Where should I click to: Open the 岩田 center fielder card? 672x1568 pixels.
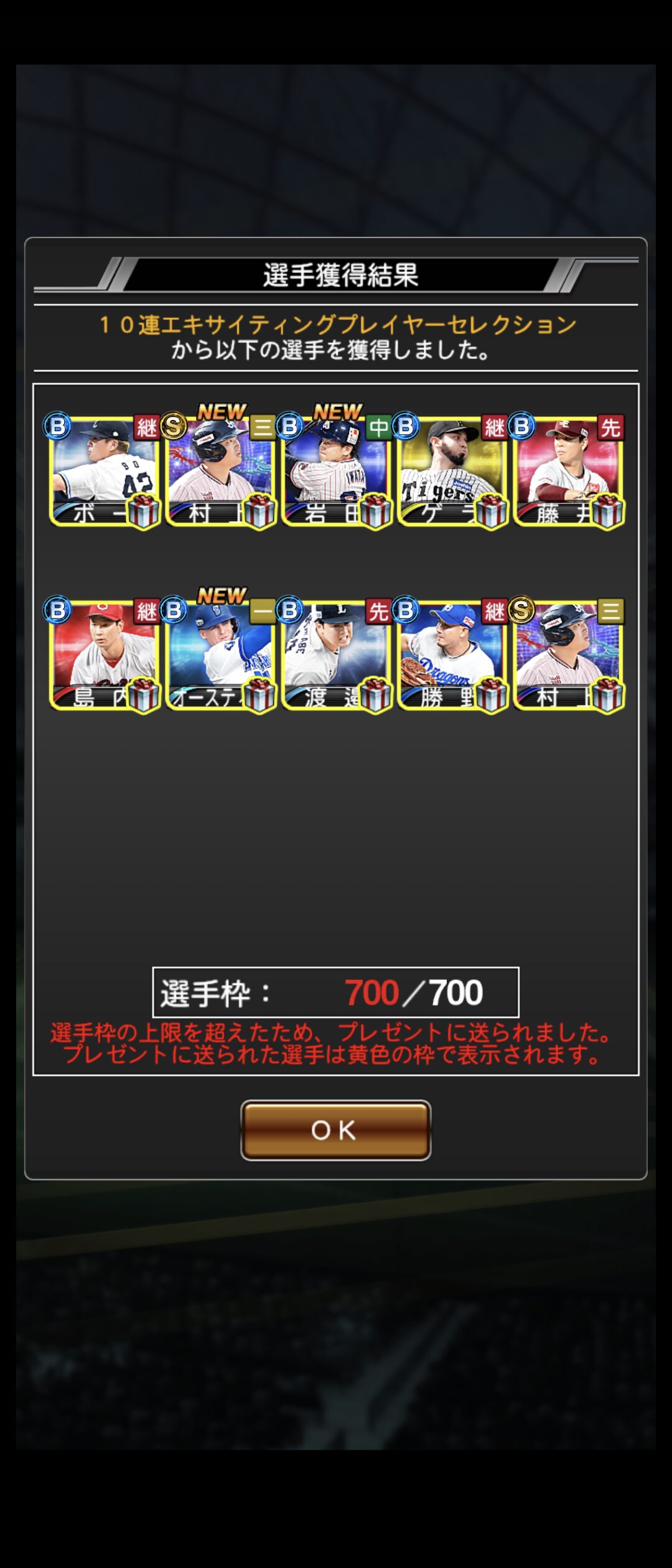pos(336,471)
